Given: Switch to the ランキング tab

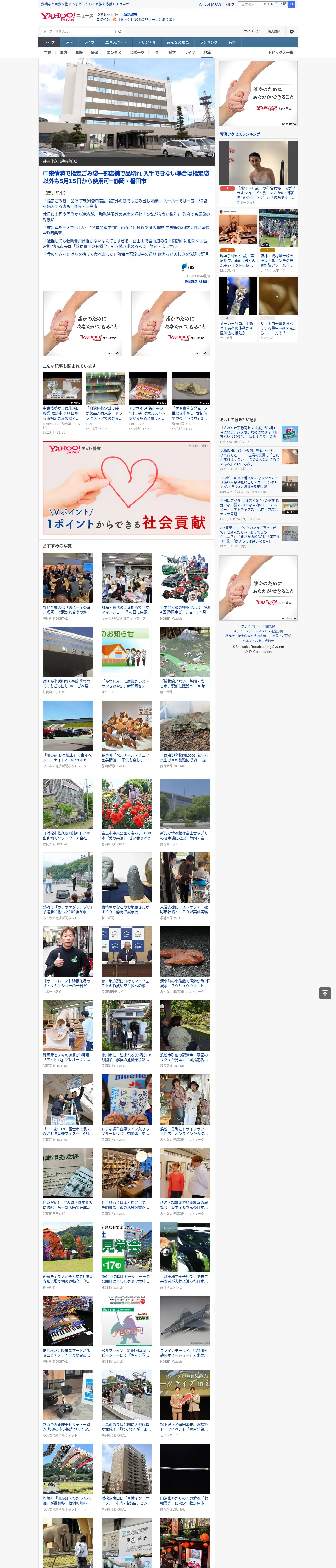Looking at the screenshot, I should (x=209, y=43).
